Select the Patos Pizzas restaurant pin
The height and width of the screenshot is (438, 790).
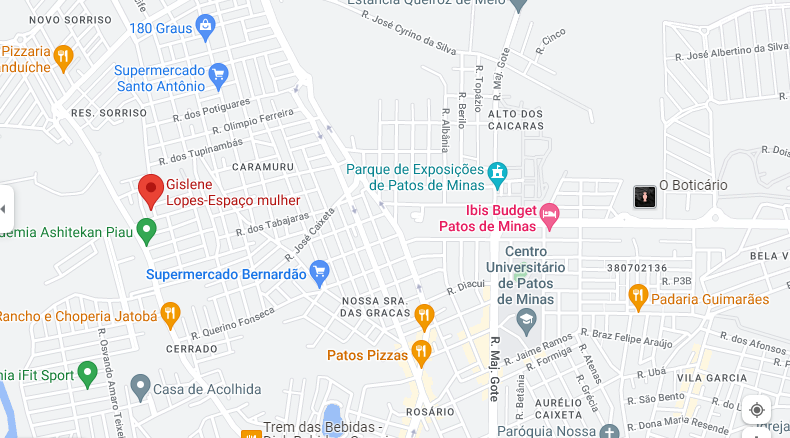(x=421, y=352)
